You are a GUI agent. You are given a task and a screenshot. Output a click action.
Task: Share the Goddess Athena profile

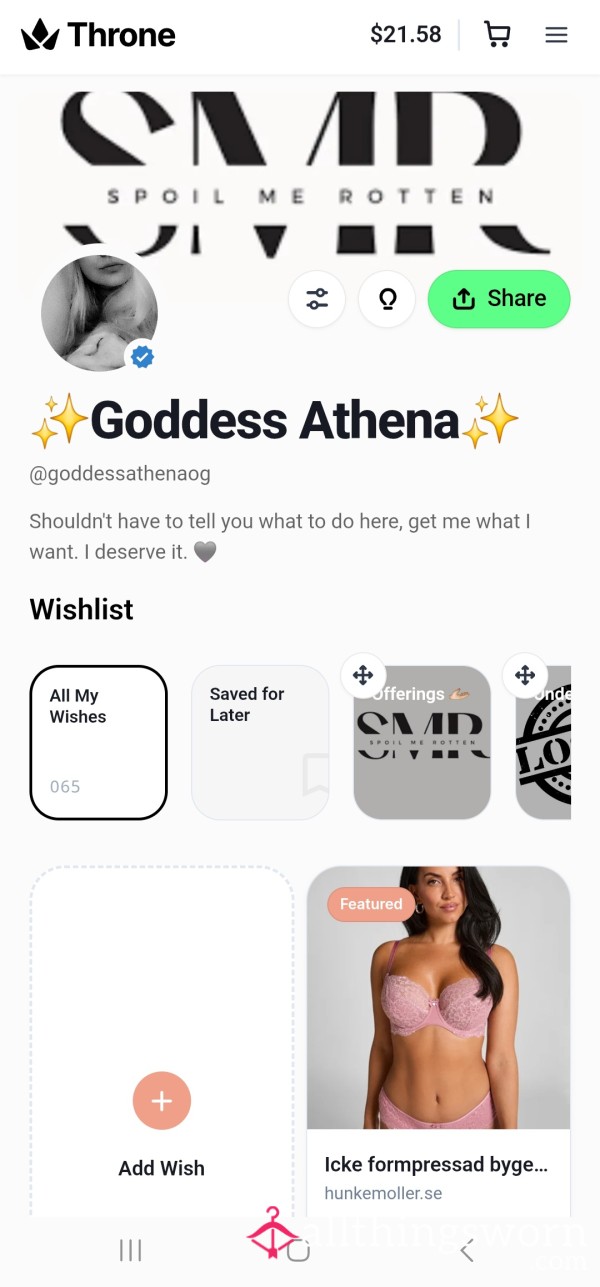(499, 299)
